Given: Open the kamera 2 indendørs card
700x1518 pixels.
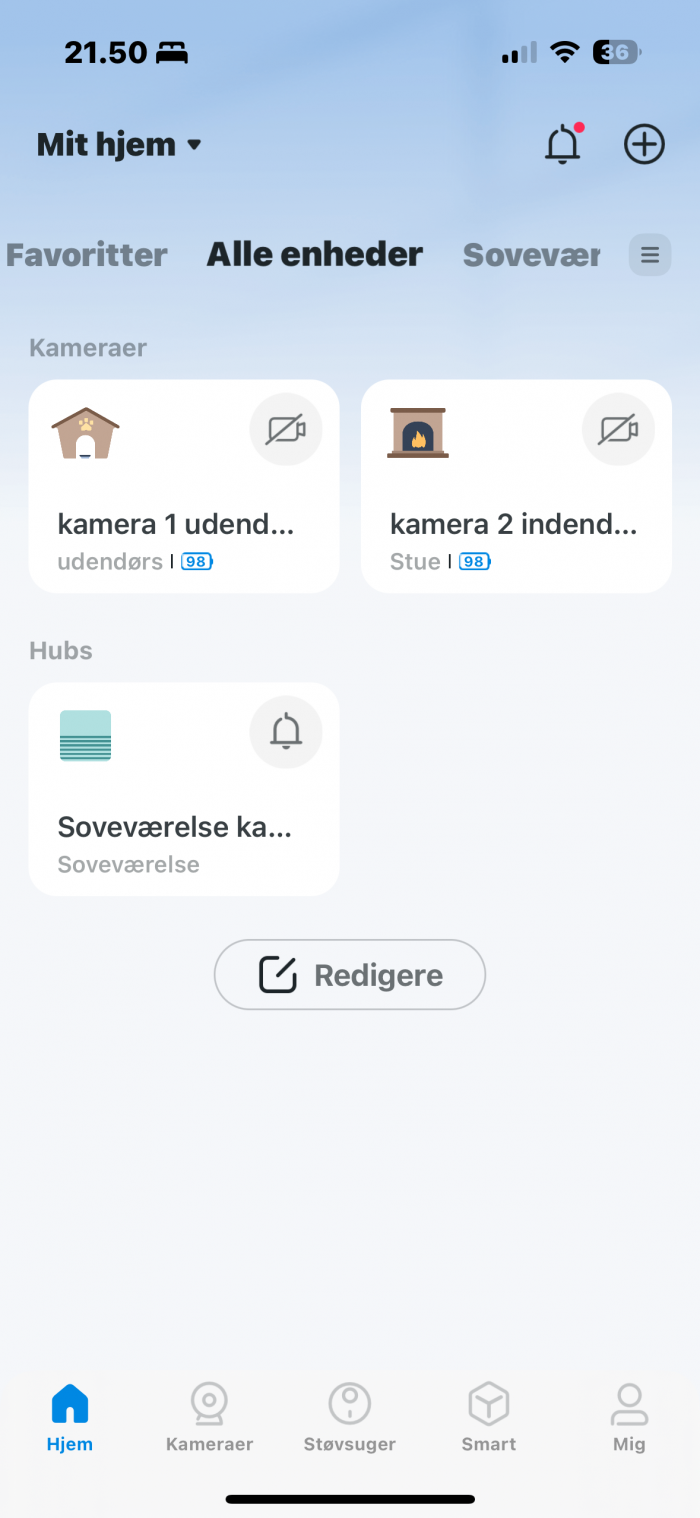Looking at the screenshot, I should click(x=516, y=486).
